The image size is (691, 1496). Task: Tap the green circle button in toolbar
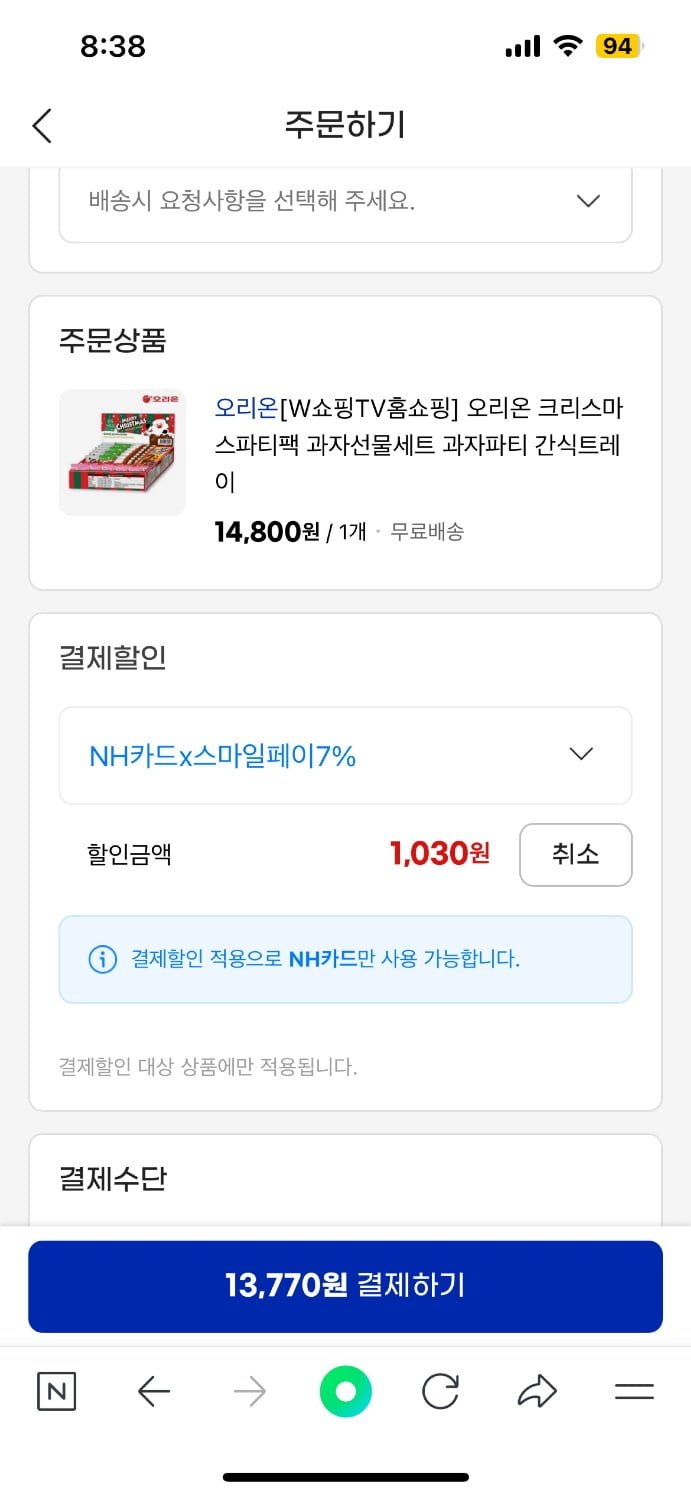click(346, 1391)
